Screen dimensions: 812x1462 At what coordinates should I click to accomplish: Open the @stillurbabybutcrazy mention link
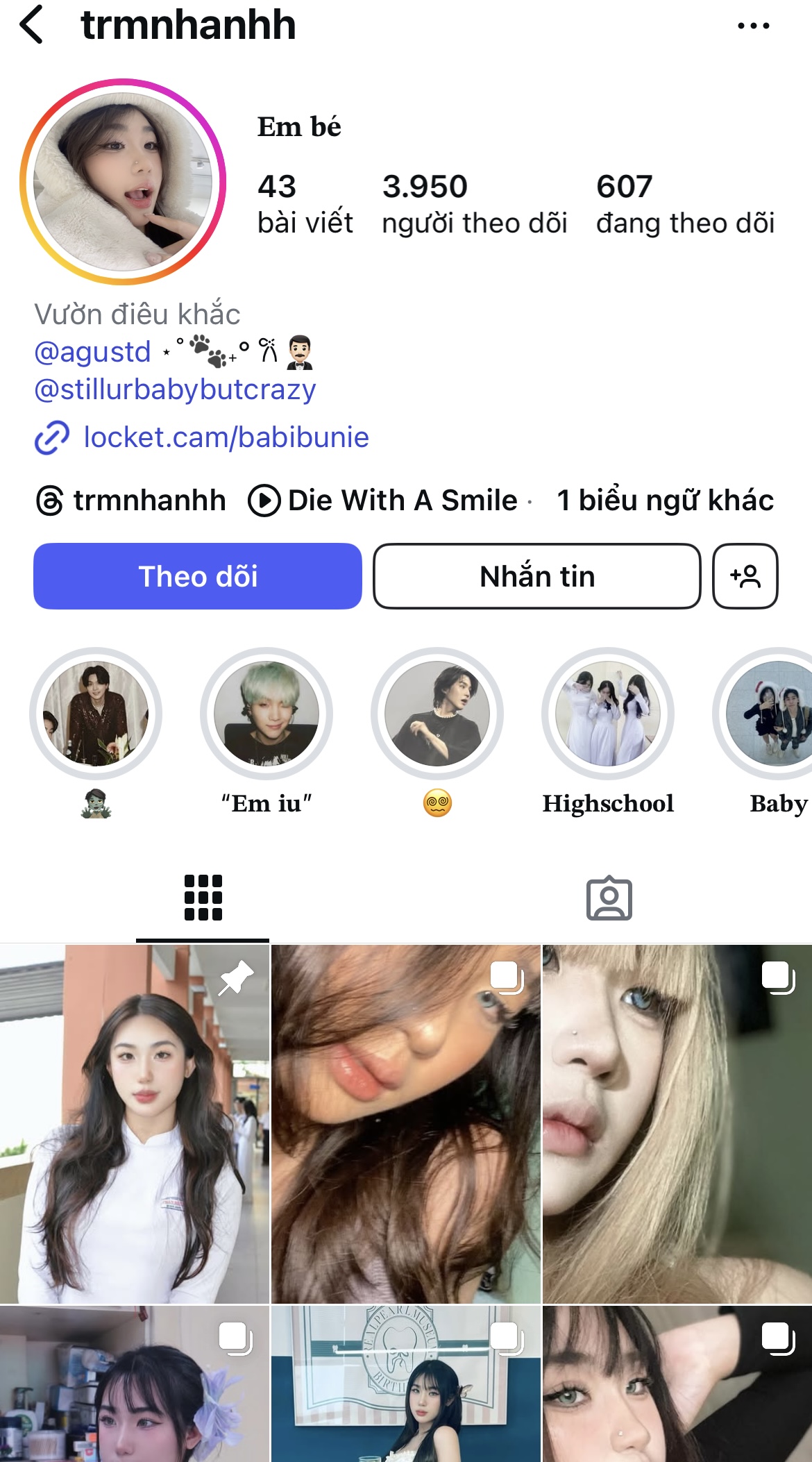click(x=175, y=389)
